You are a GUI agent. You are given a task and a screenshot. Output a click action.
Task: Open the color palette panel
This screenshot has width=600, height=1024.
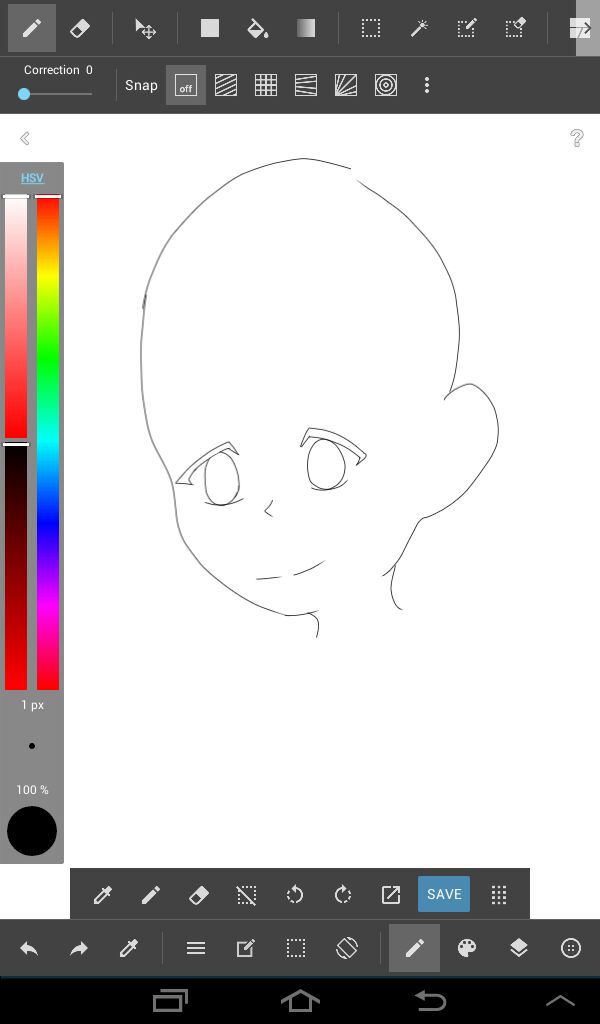466,948
